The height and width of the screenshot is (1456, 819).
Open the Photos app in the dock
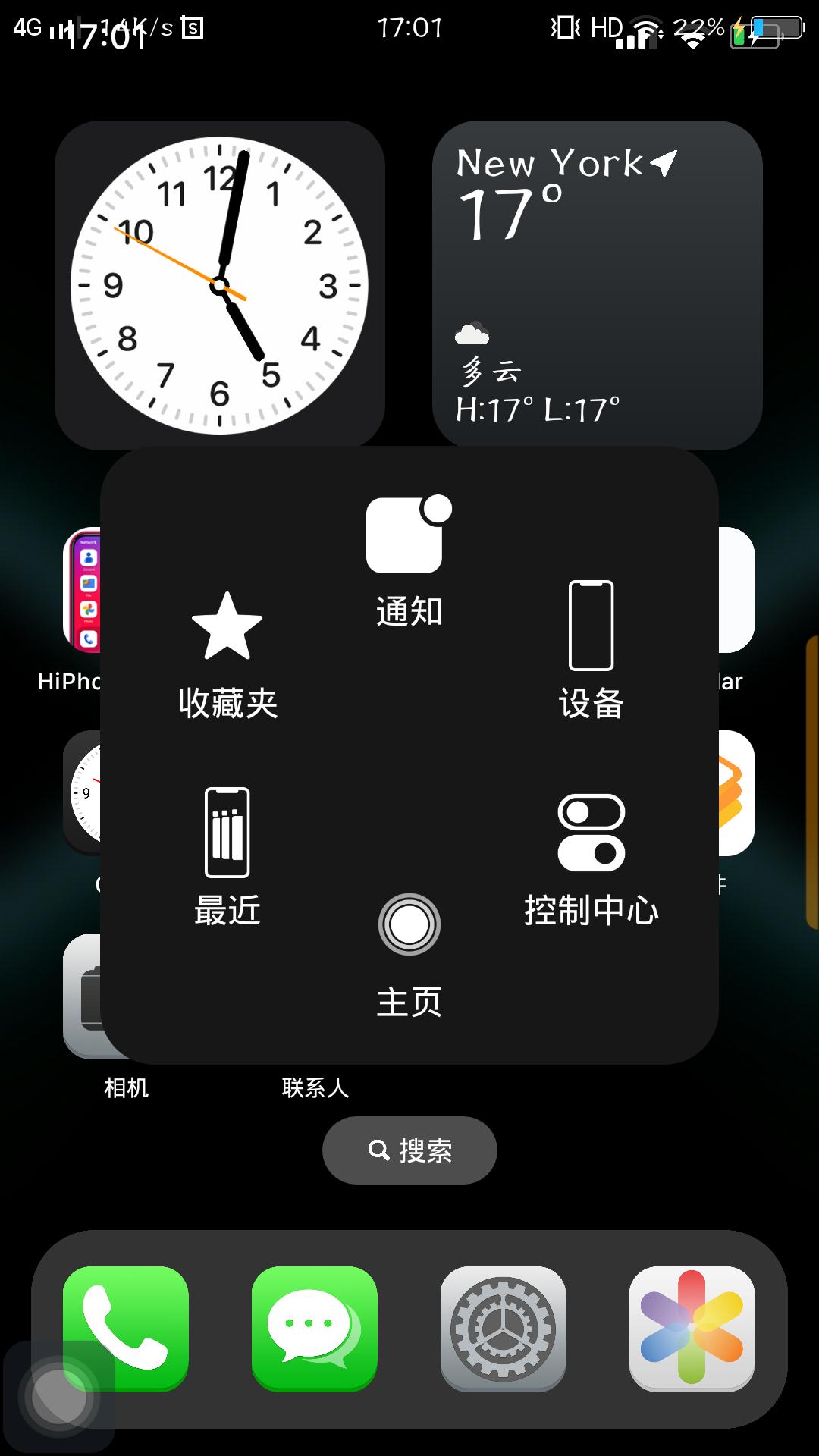[x=692, y=1329]
